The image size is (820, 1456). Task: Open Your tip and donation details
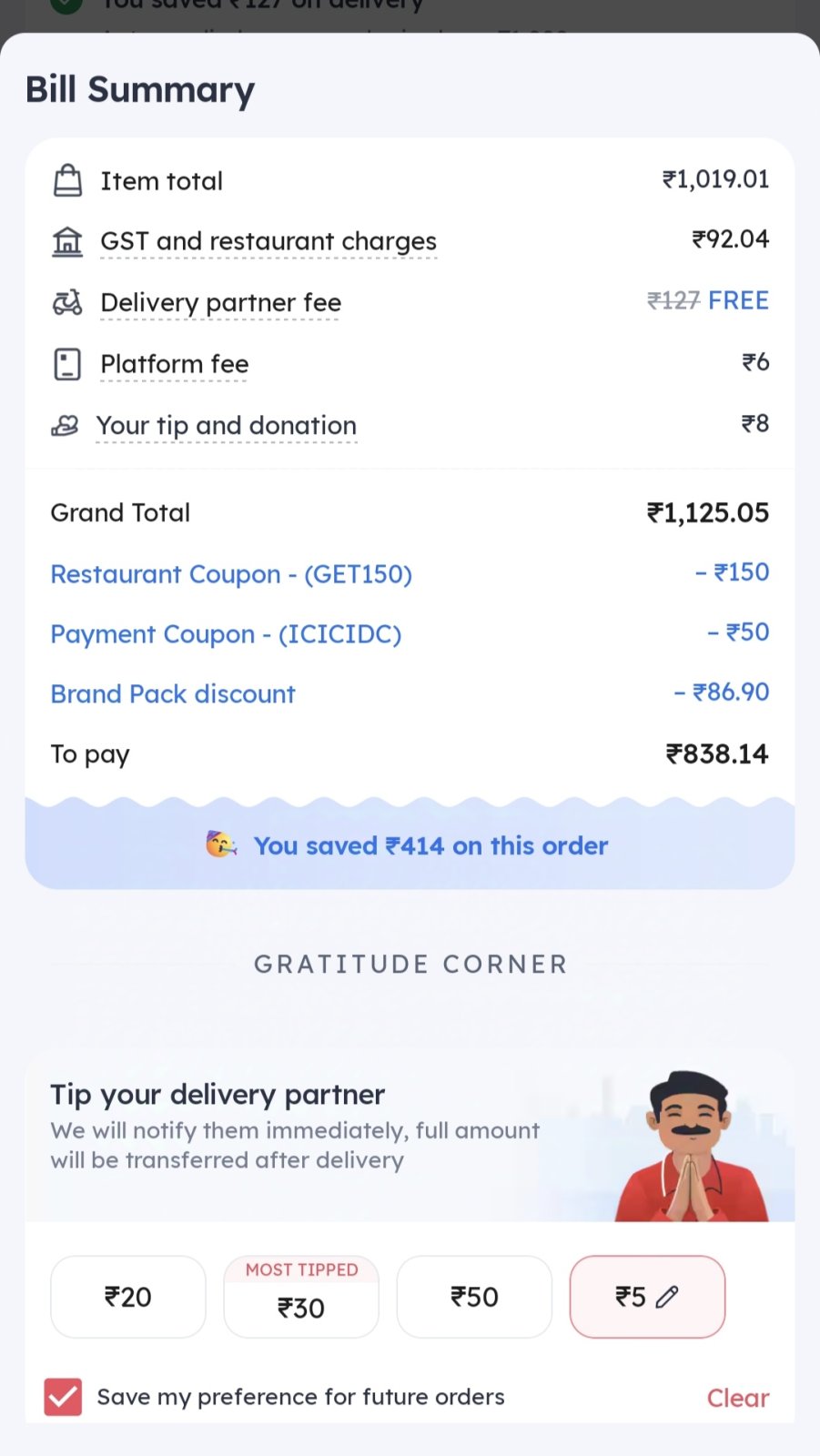(227, 425)
